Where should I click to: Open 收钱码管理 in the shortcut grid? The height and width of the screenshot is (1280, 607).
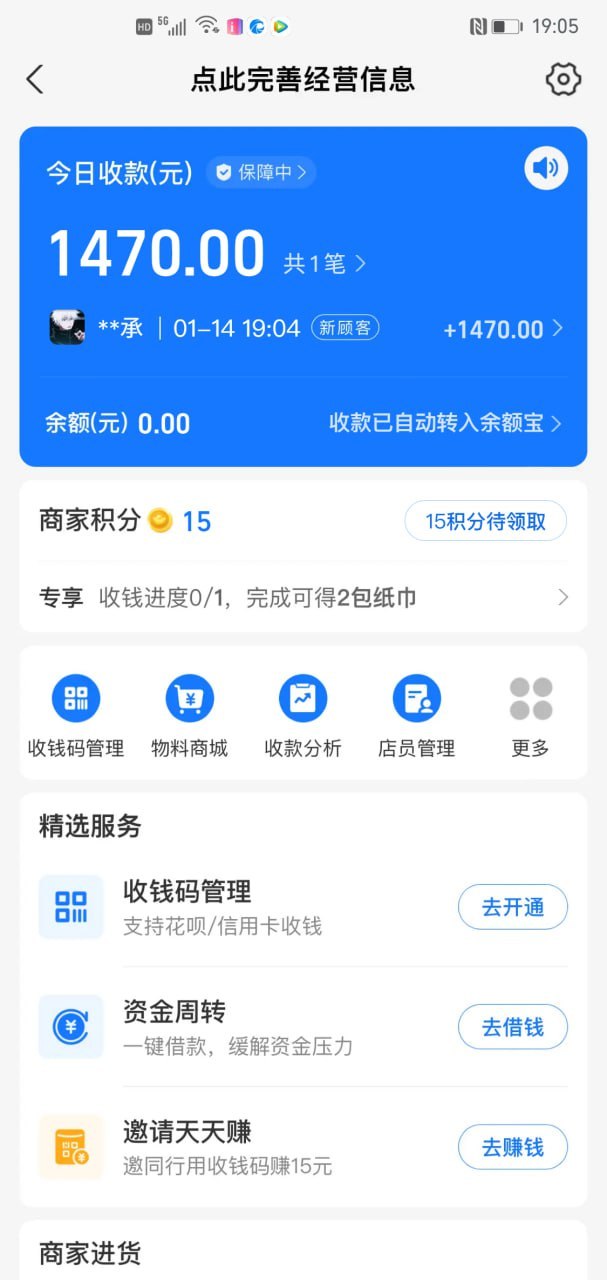[76, 715]
